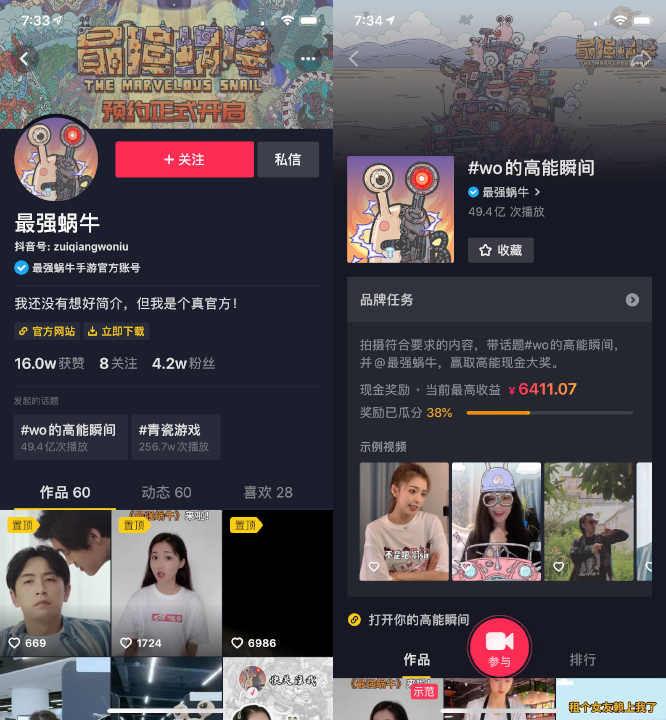Switch to the 排行 tab
The width and height of the screenshot is (666, 720).
pyautogui.click(x=582, y=660)
